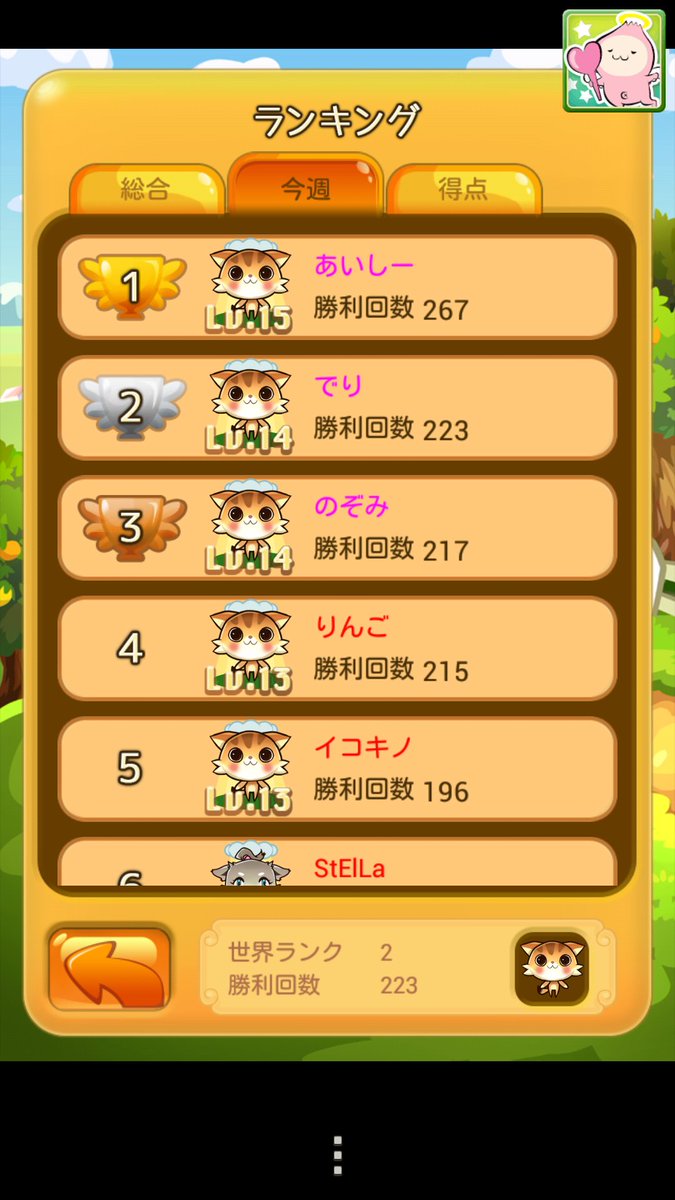
Task: Open the 得点 ranking tab
Action: (464, 189)
